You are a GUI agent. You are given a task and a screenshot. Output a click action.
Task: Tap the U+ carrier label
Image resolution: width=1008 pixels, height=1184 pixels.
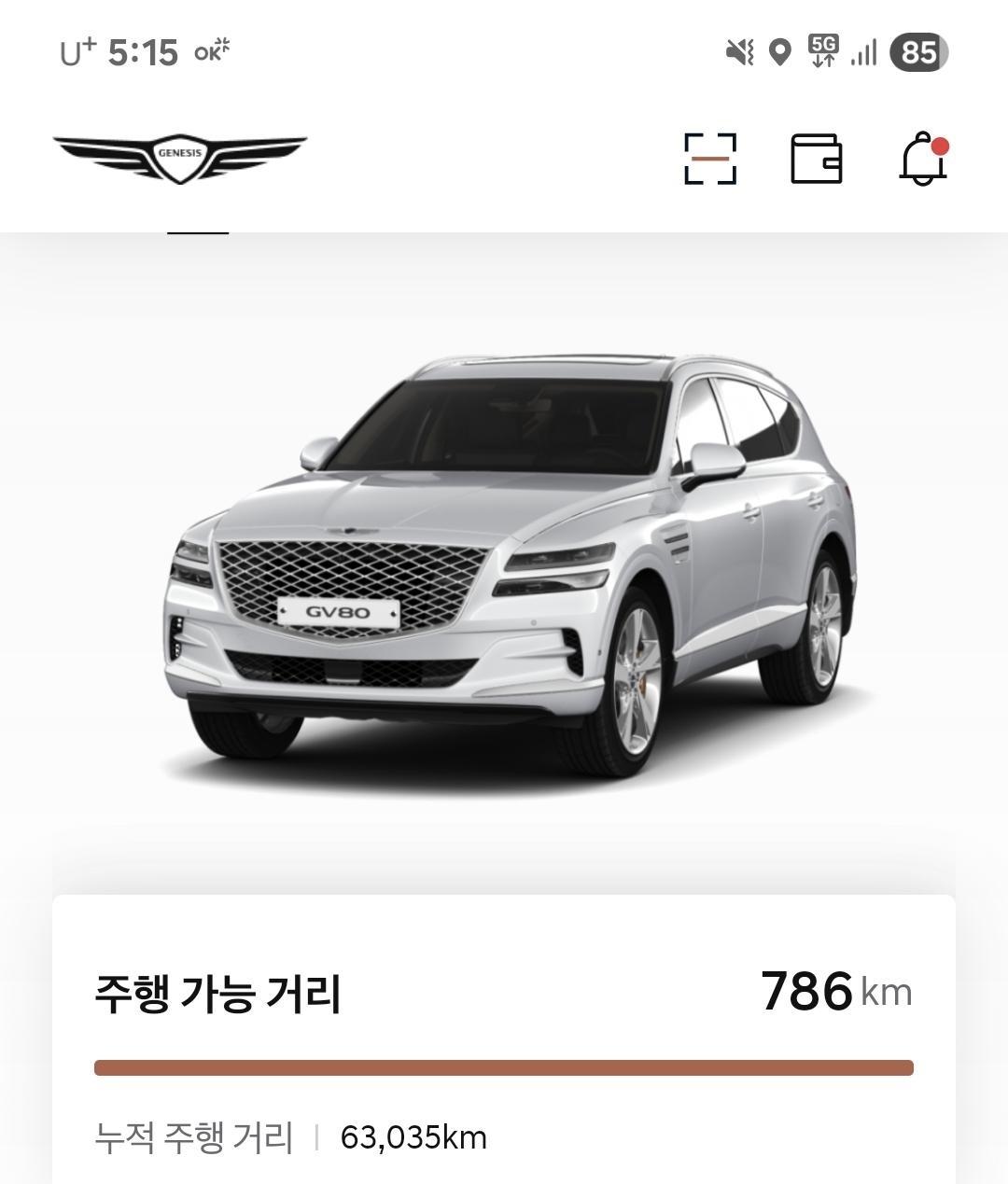[73, 53]
